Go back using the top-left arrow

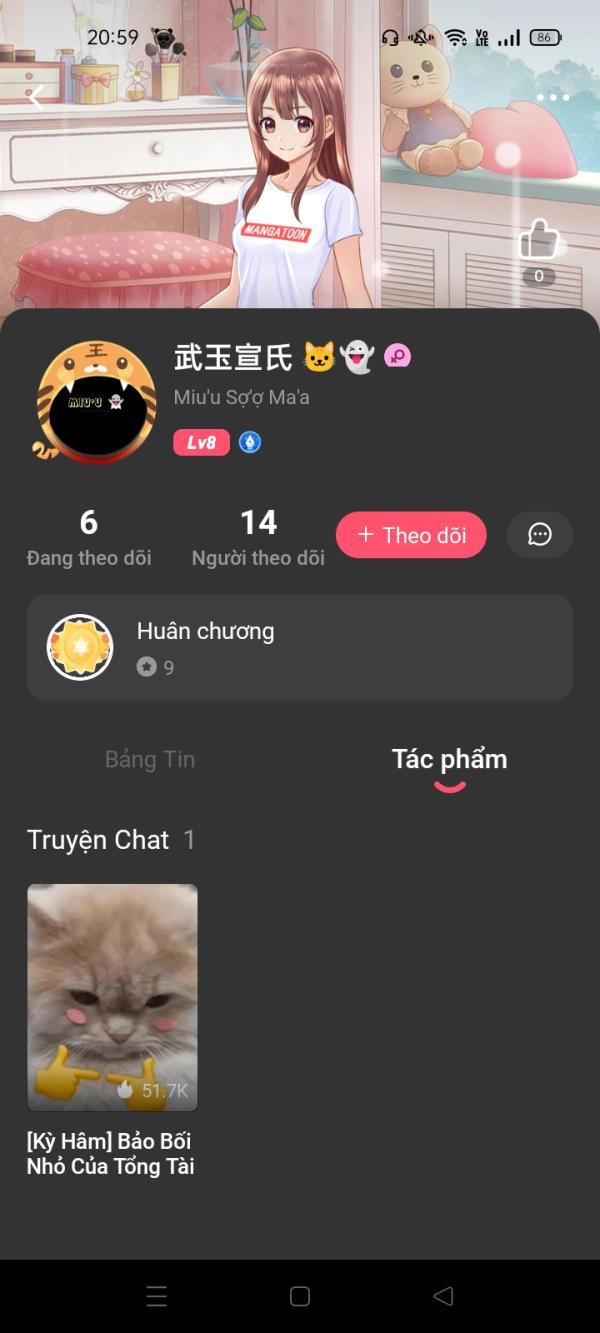click(x=37, y=97)
